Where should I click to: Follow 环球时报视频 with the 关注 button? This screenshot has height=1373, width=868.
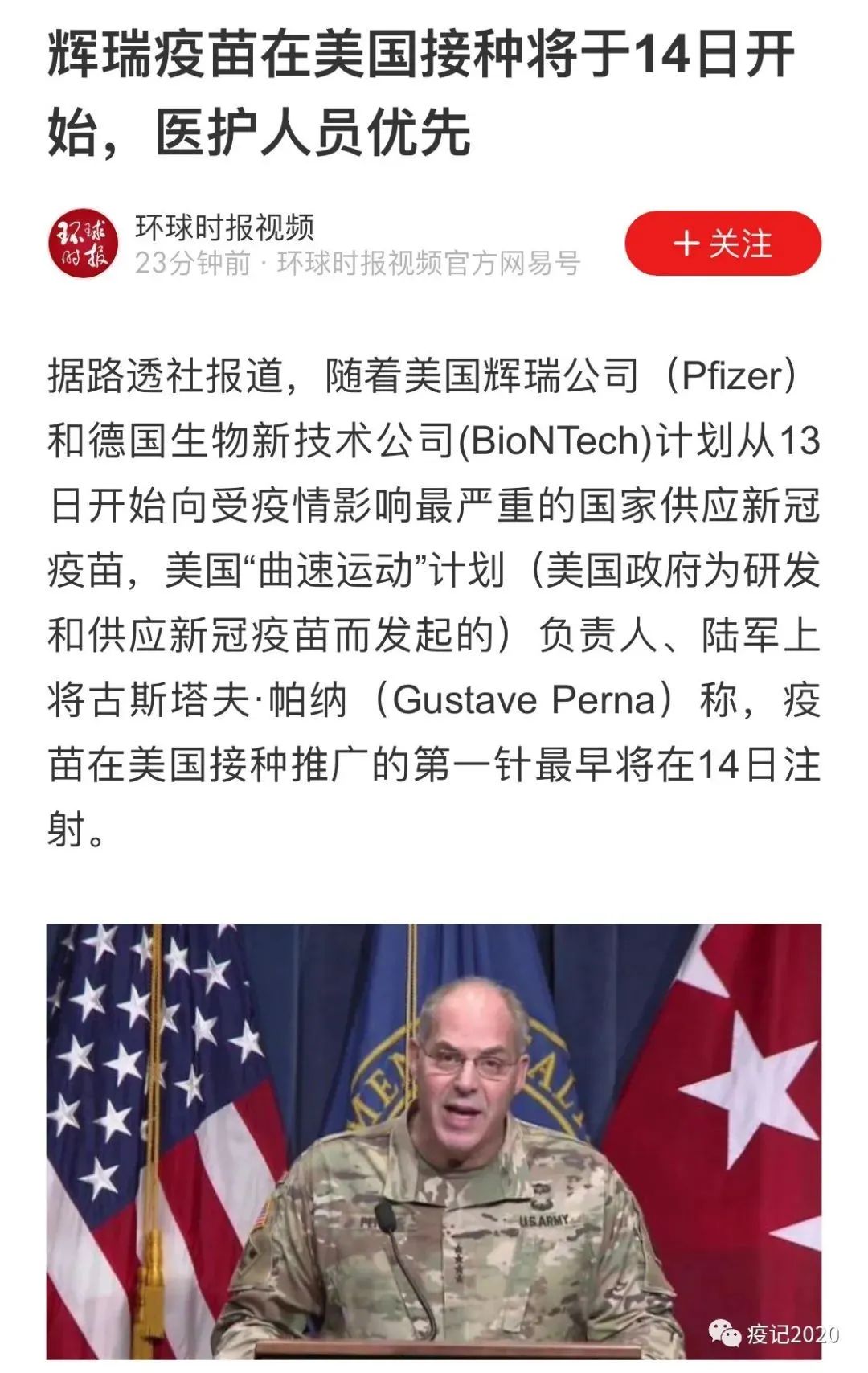723,244
